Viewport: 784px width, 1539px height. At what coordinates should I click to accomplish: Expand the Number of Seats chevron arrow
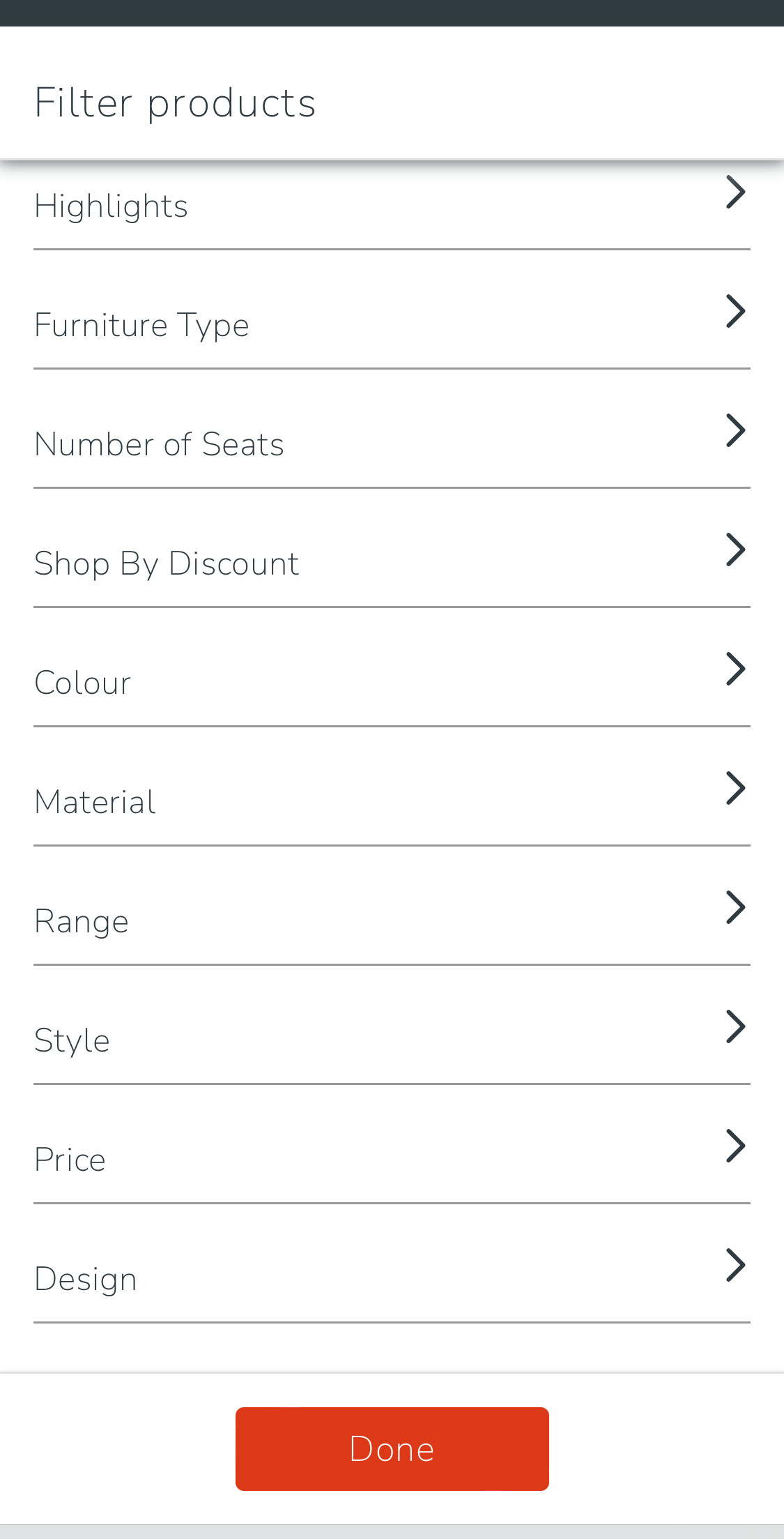click(735, 430)
